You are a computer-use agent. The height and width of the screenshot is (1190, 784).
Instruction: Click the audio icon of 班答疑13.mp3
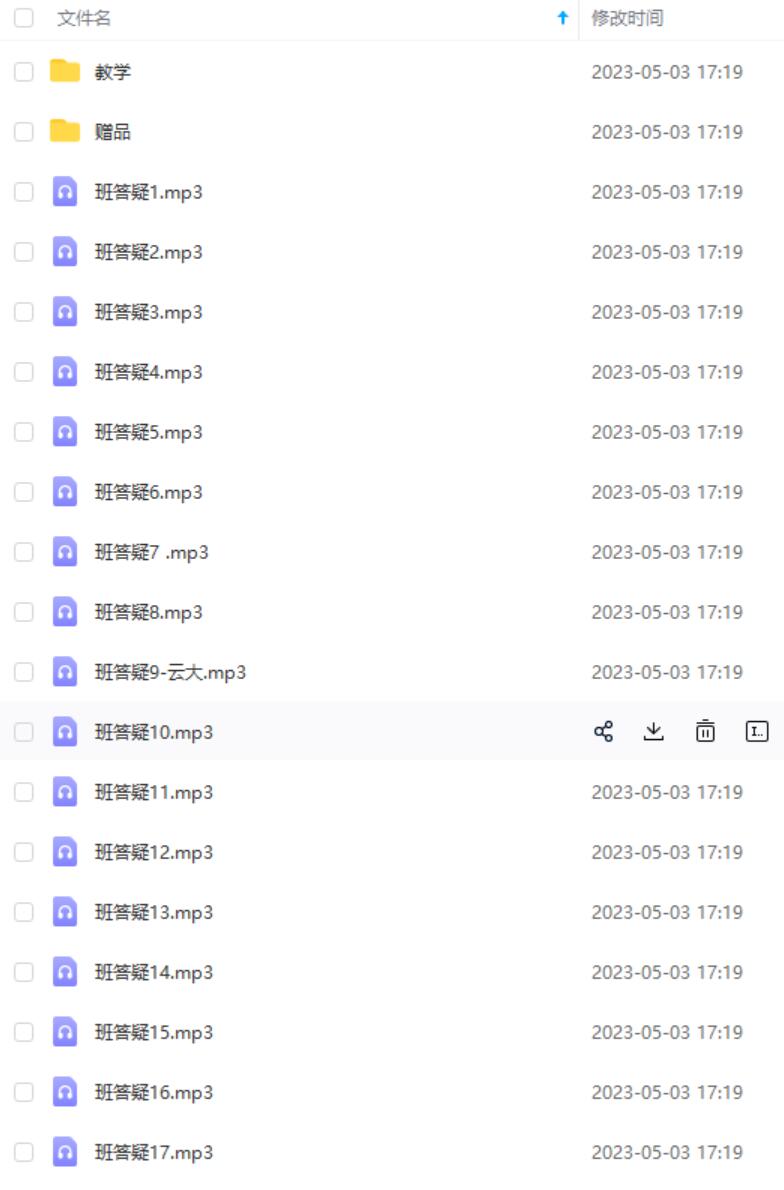(64, 911)
